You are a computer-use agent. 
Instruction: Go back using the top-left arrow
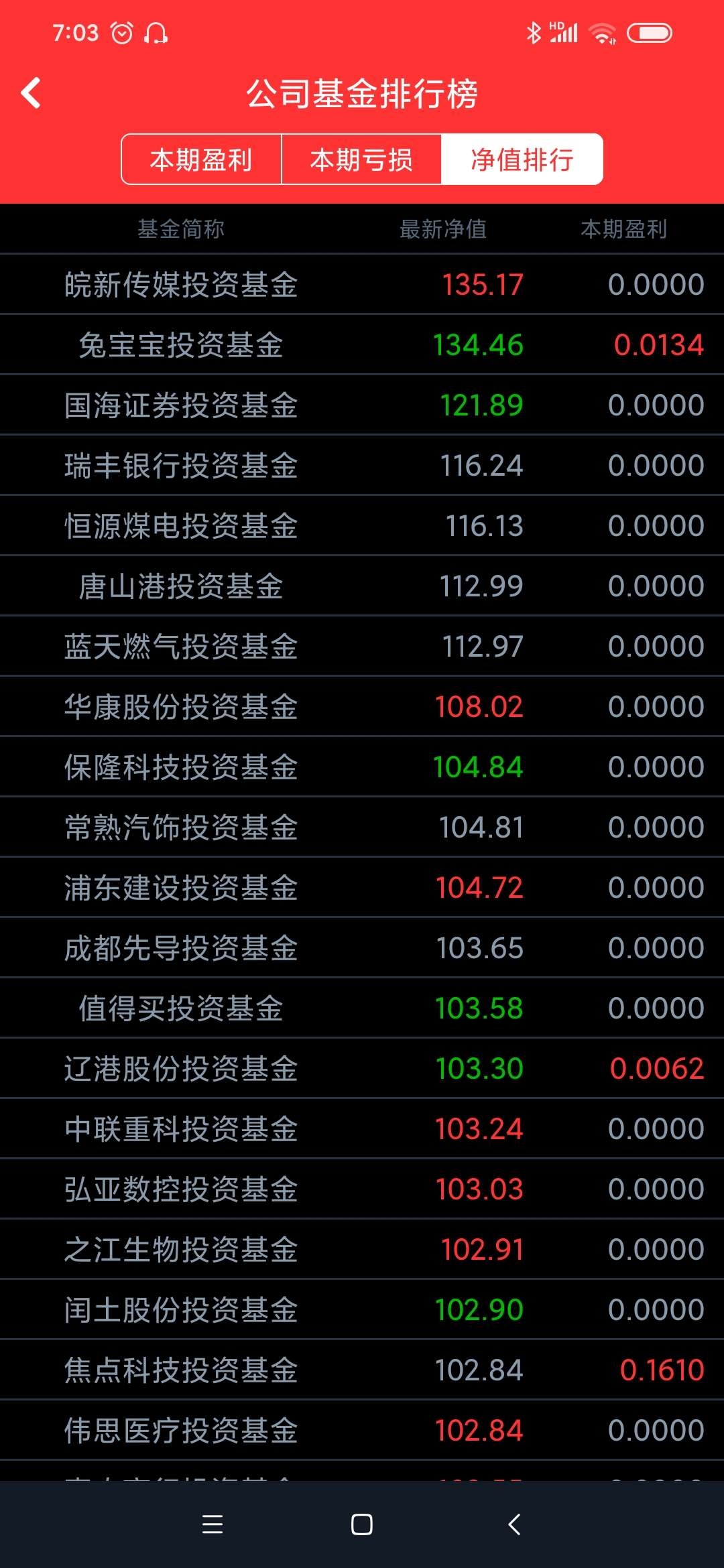point(31,92)
